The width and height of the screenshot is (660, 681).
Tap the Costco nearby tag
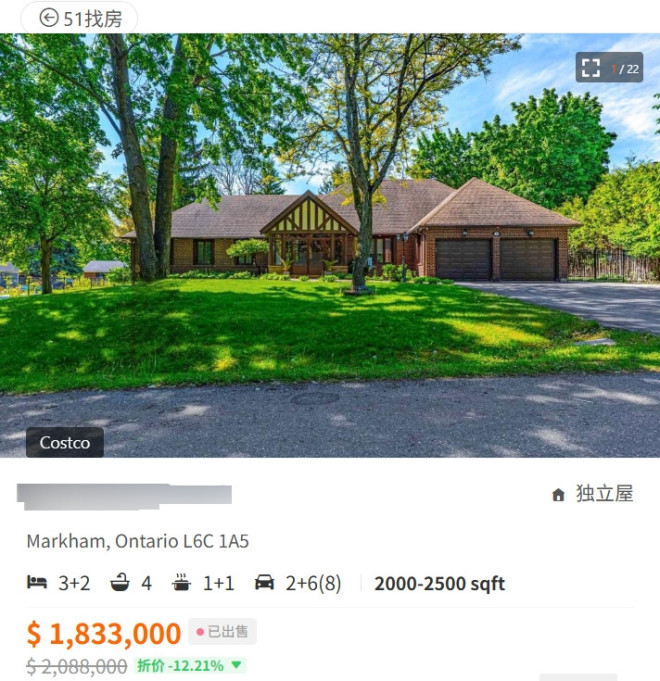click(65, 442)
